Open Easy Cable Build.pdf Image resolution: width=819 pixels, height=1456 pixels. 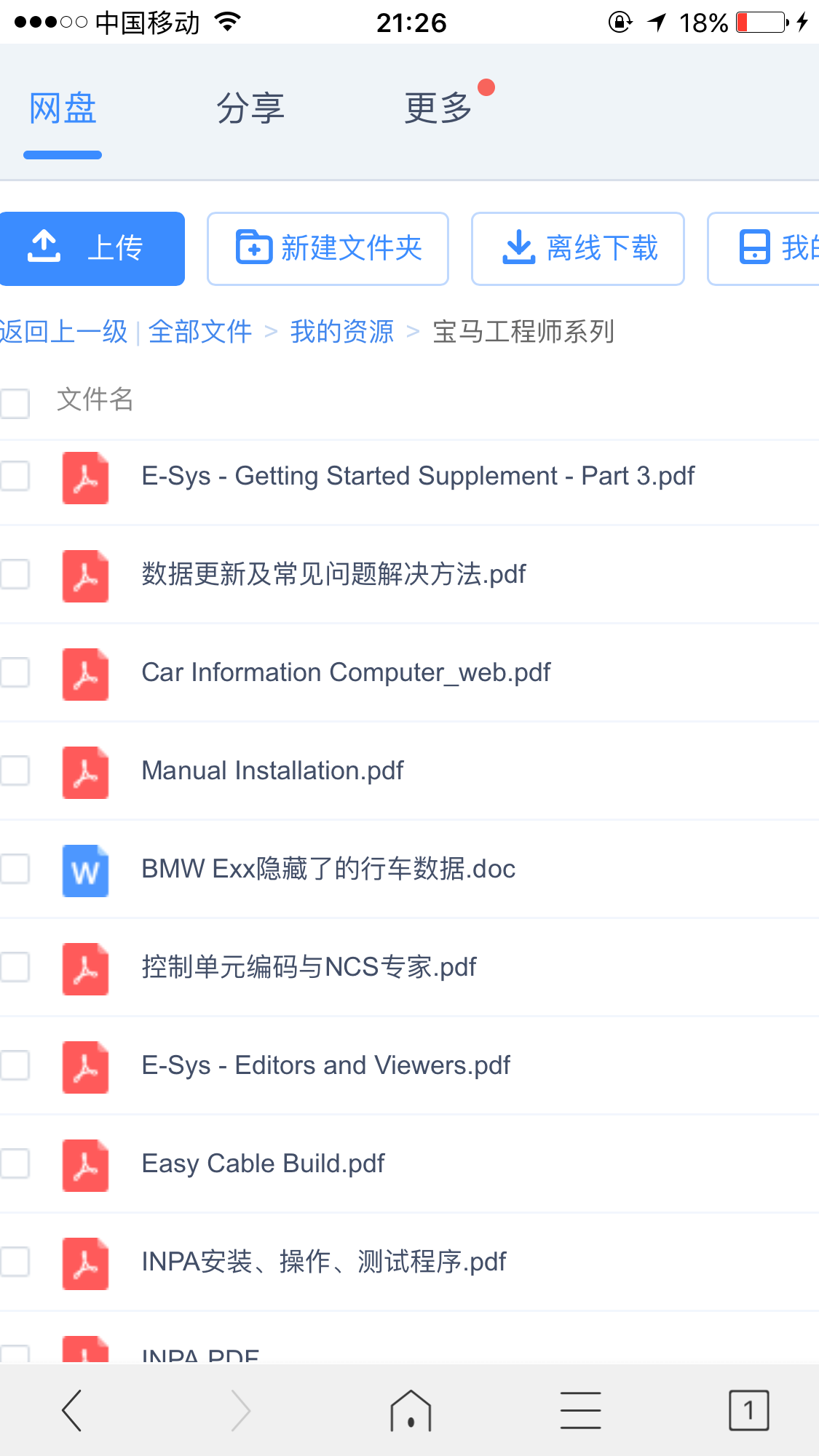point(263,1164)
